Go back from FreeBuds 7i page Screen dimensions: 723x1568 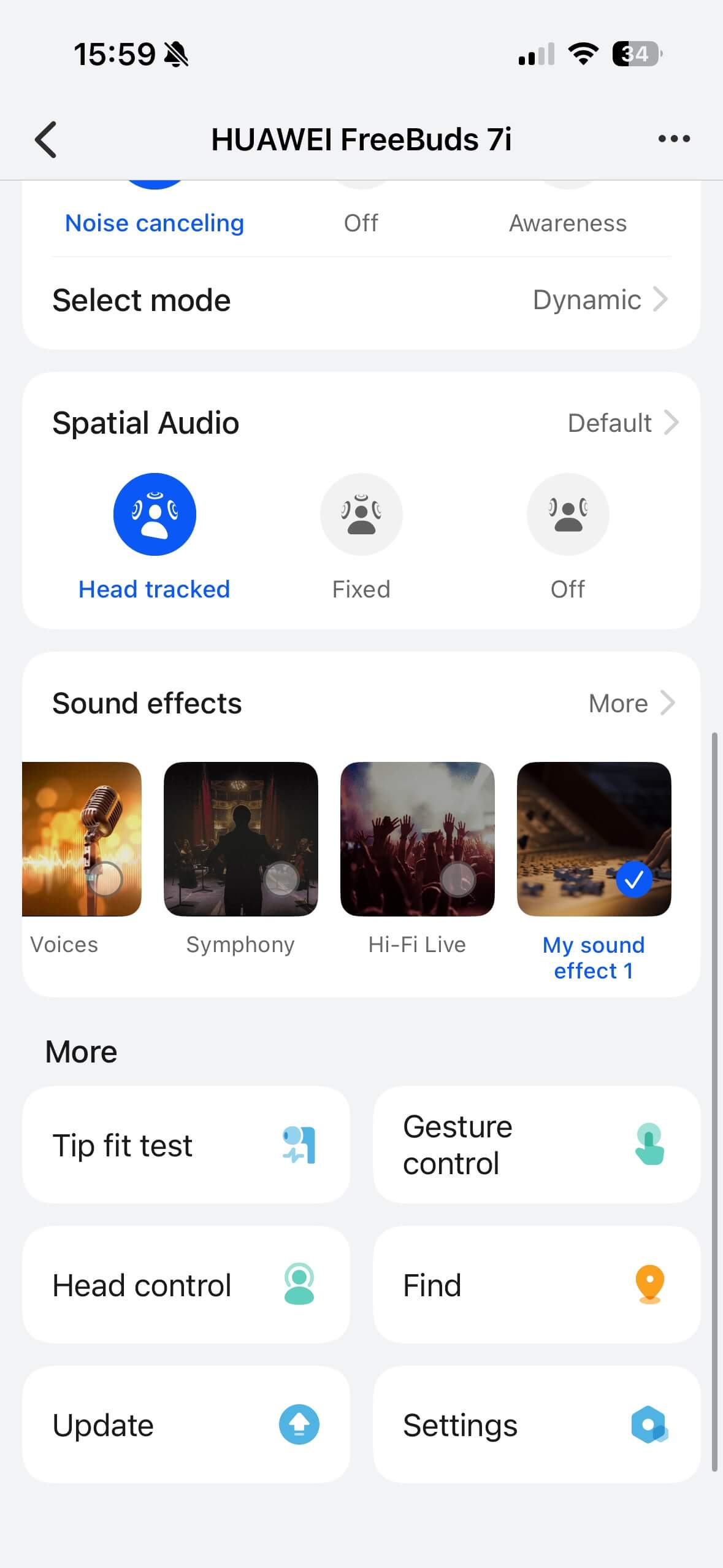point(46,140)
